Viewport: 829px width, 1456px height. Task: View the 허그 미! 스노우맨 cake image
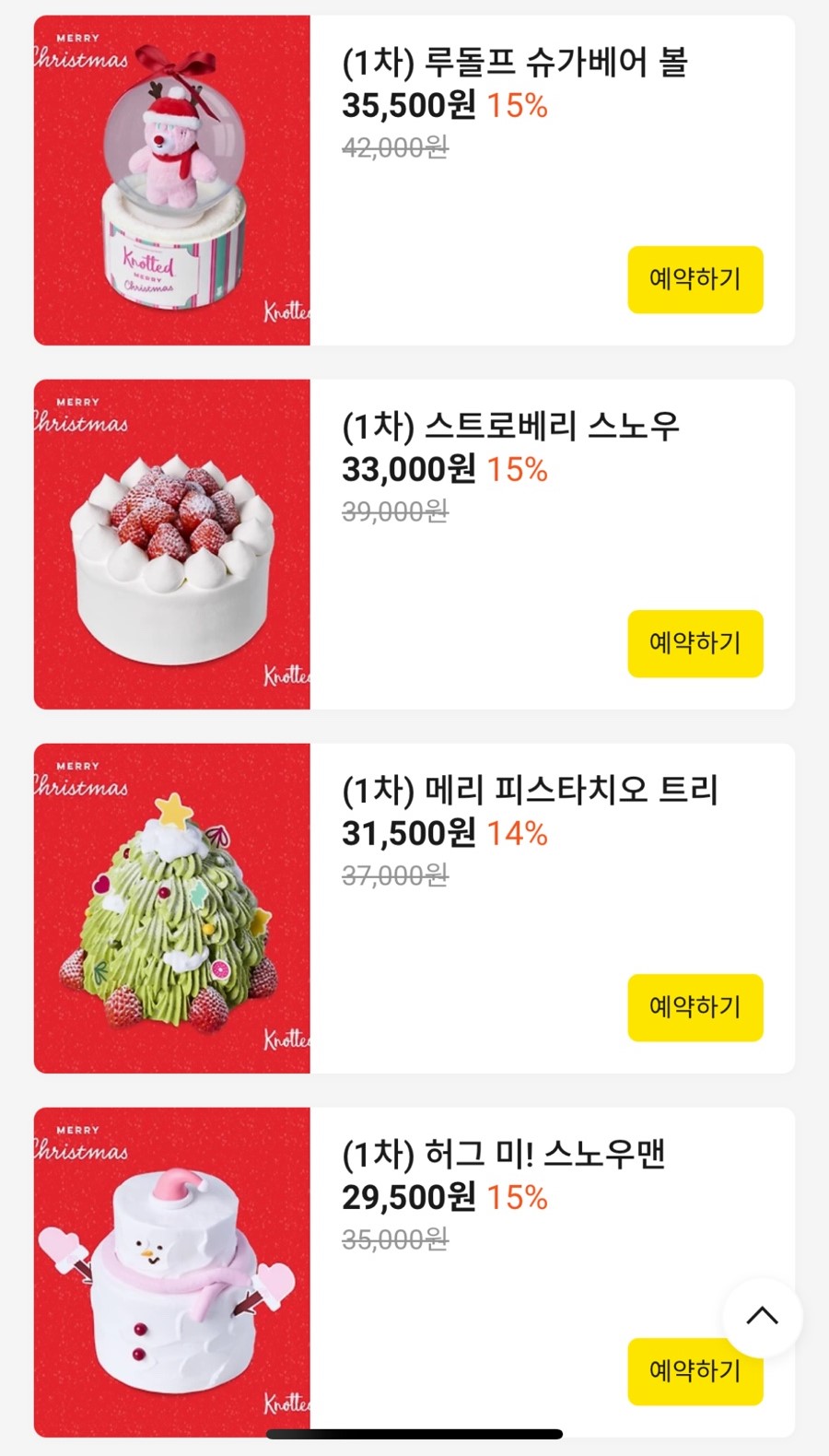(172, 1272)
